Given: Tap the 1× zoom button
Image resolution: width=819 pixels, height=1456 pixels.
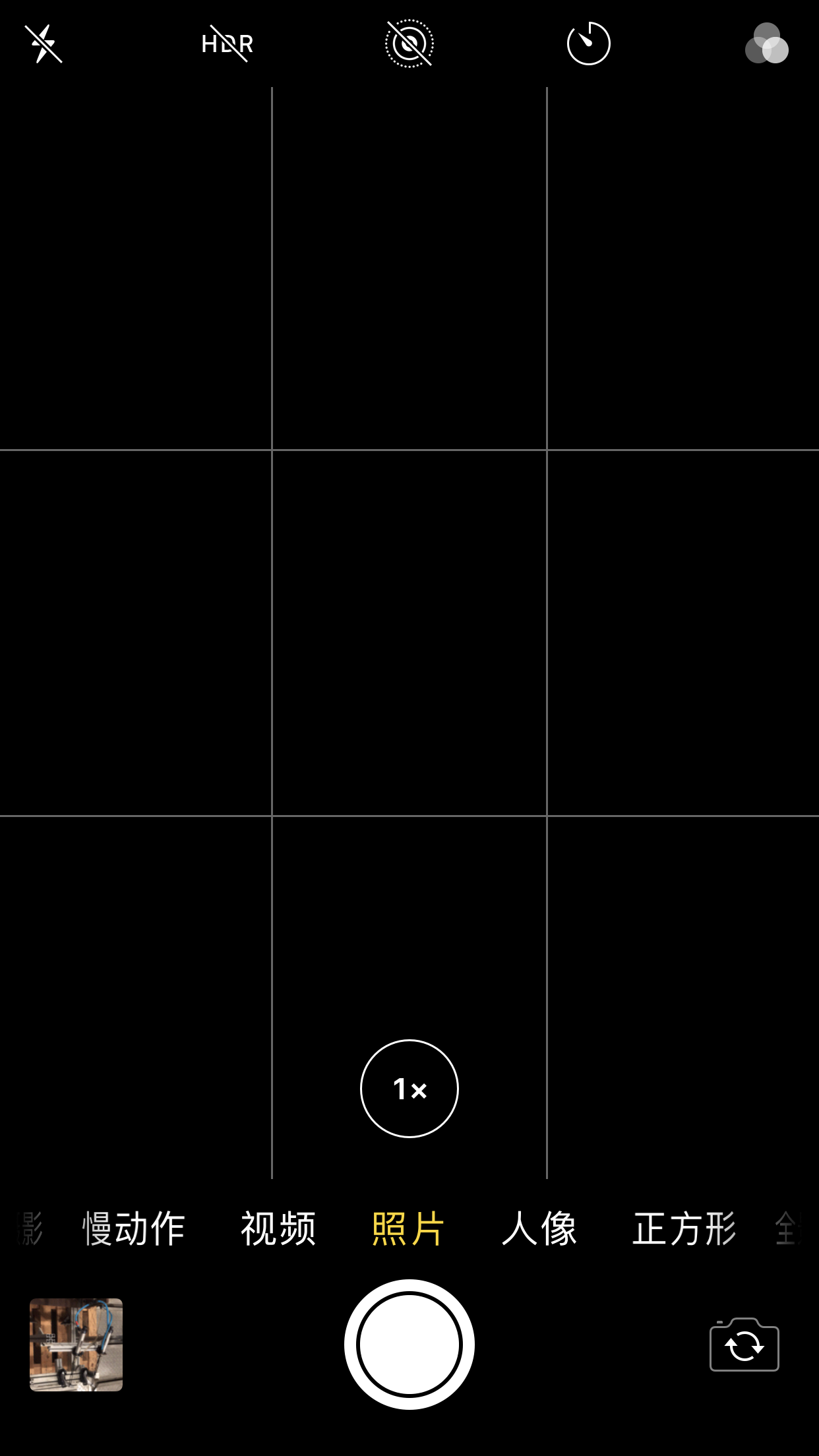Looking at the screenshot, I should click(409, 1089).
